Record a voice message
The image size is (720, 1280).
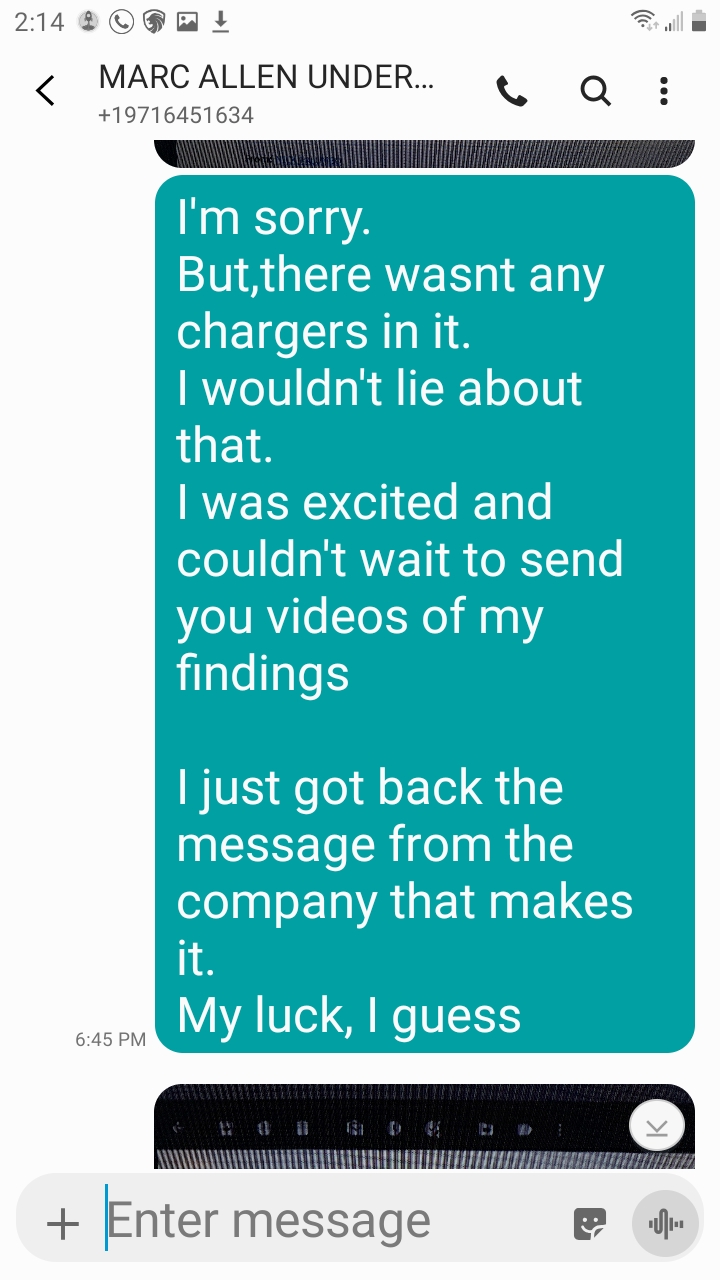(665, 1223)
